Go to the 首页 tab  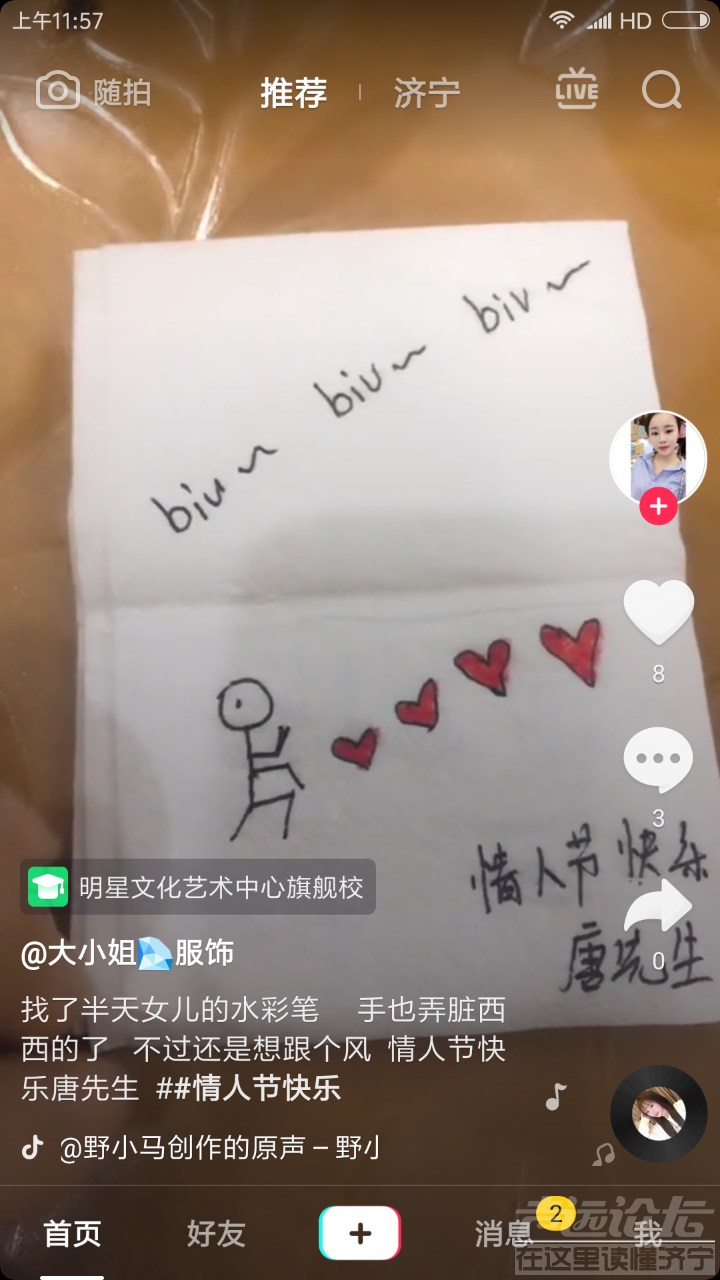(72, 1234)
